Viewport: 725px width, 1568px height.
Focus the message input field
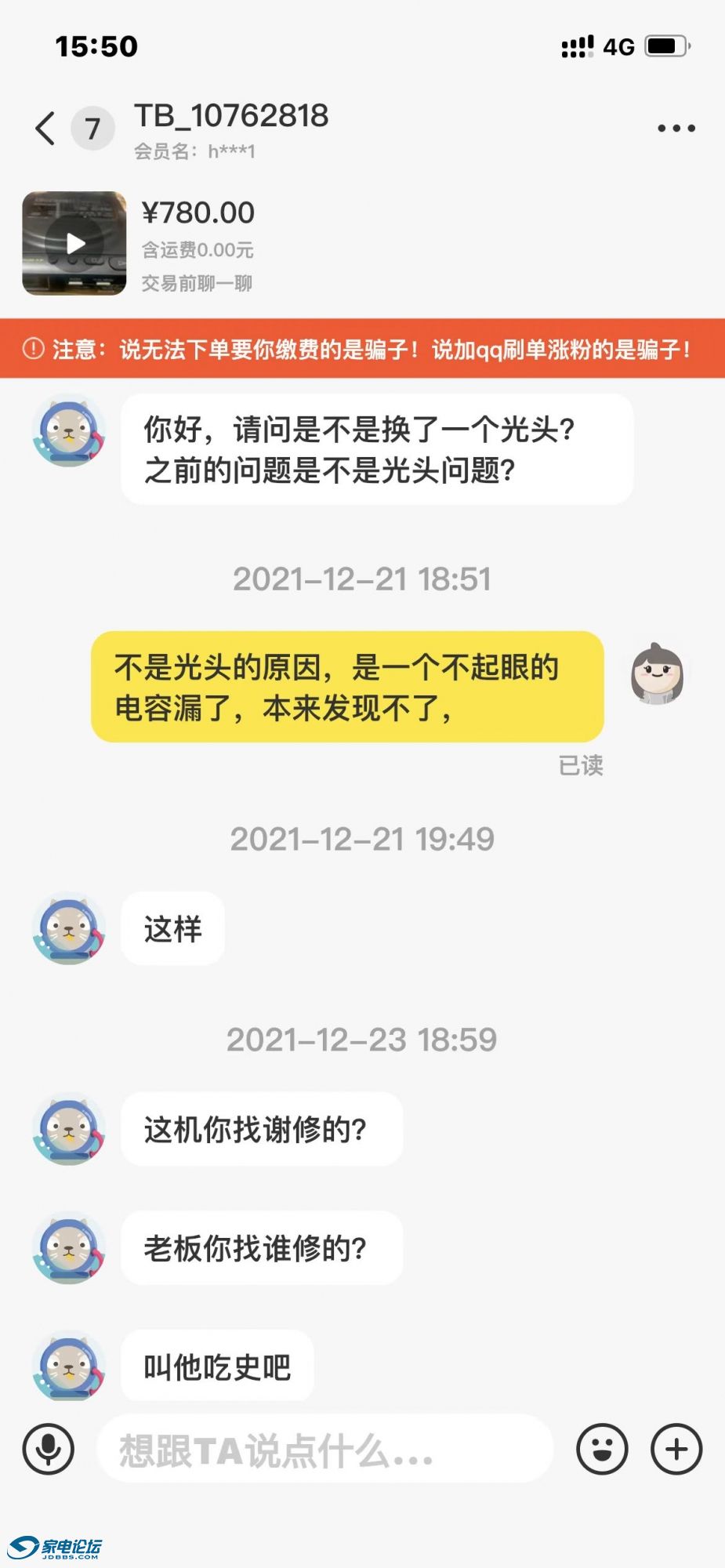(x=325, y=1449)
